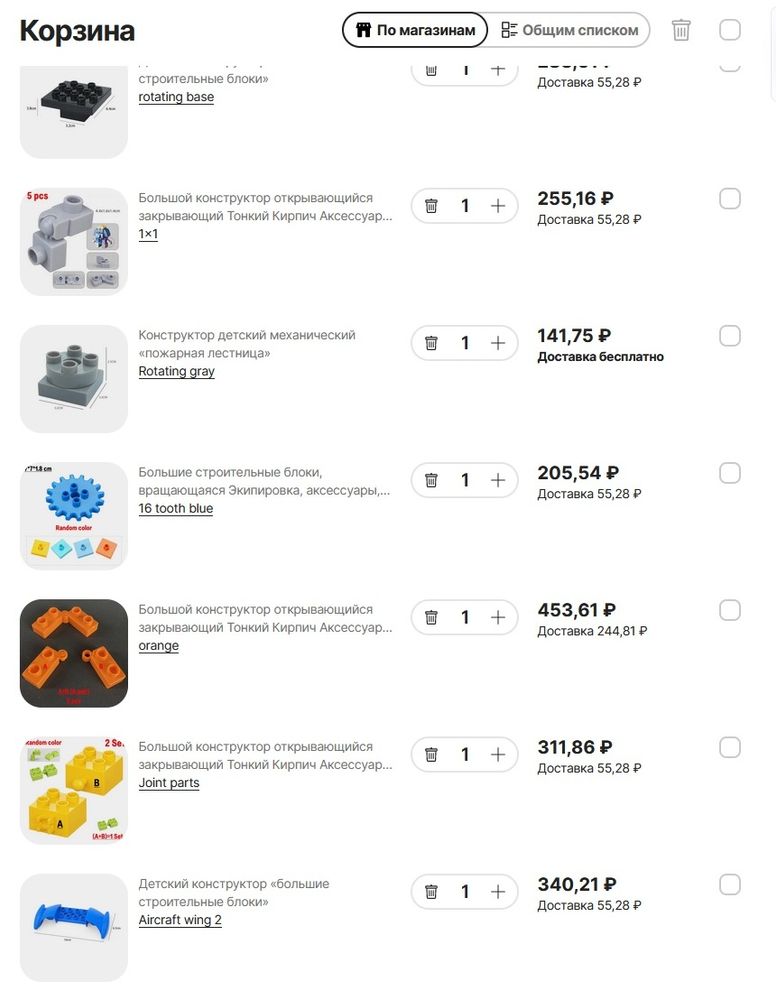The width and height of the screenshot is (776, 1000).
Task: Tap the trash icon beside the view switcher
Action: 681,30
